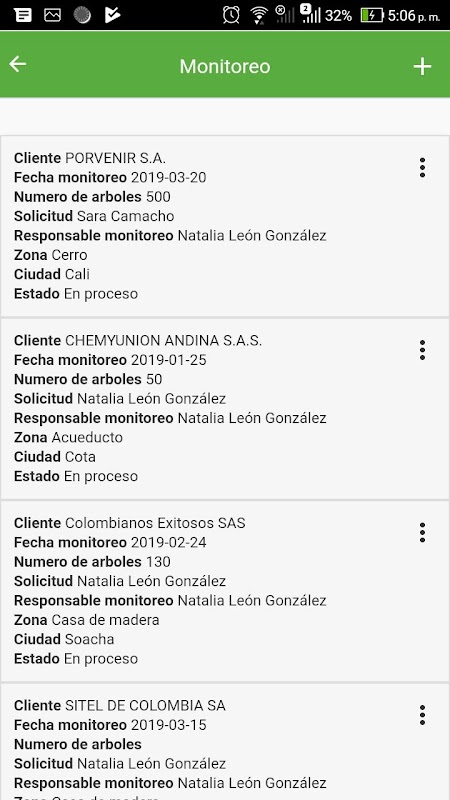The width and height of the screenshot is (450, 800).
Task: Open the Colombianos Exitosos SAS monitoring card
Action: 225,591
